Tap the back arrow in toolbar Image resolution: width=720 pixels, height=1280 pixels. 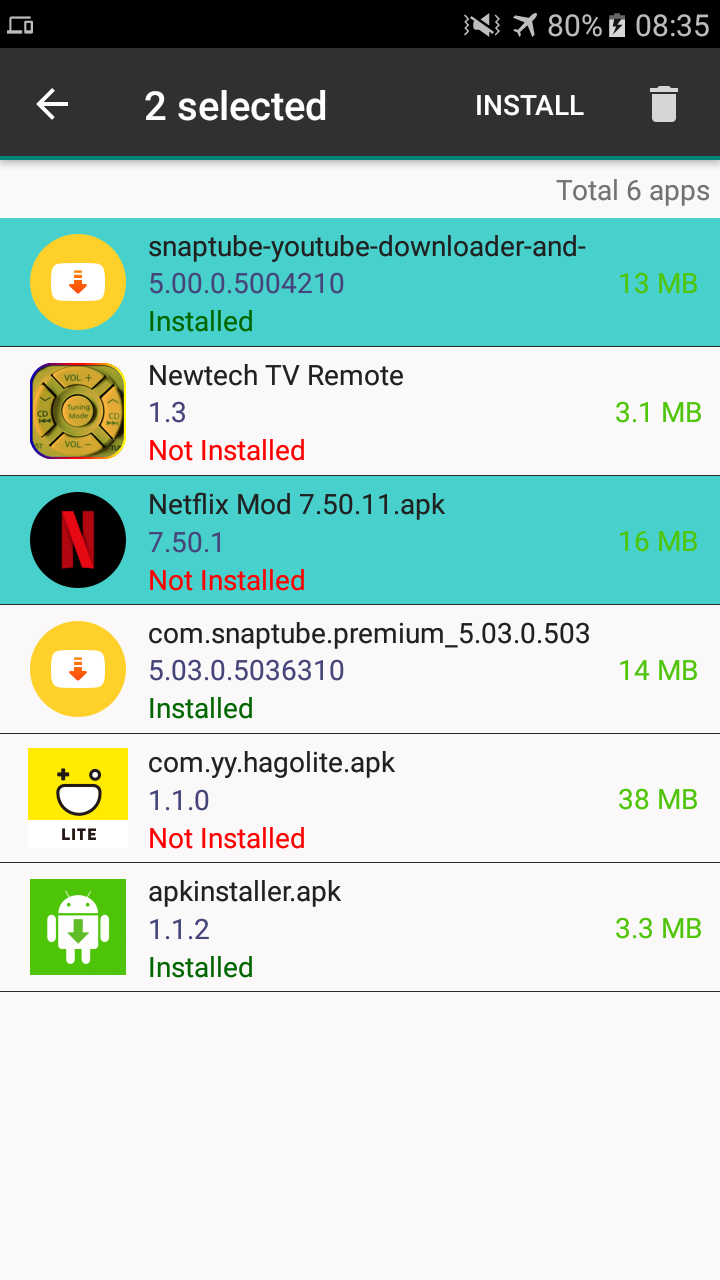[x=52, y=104]
